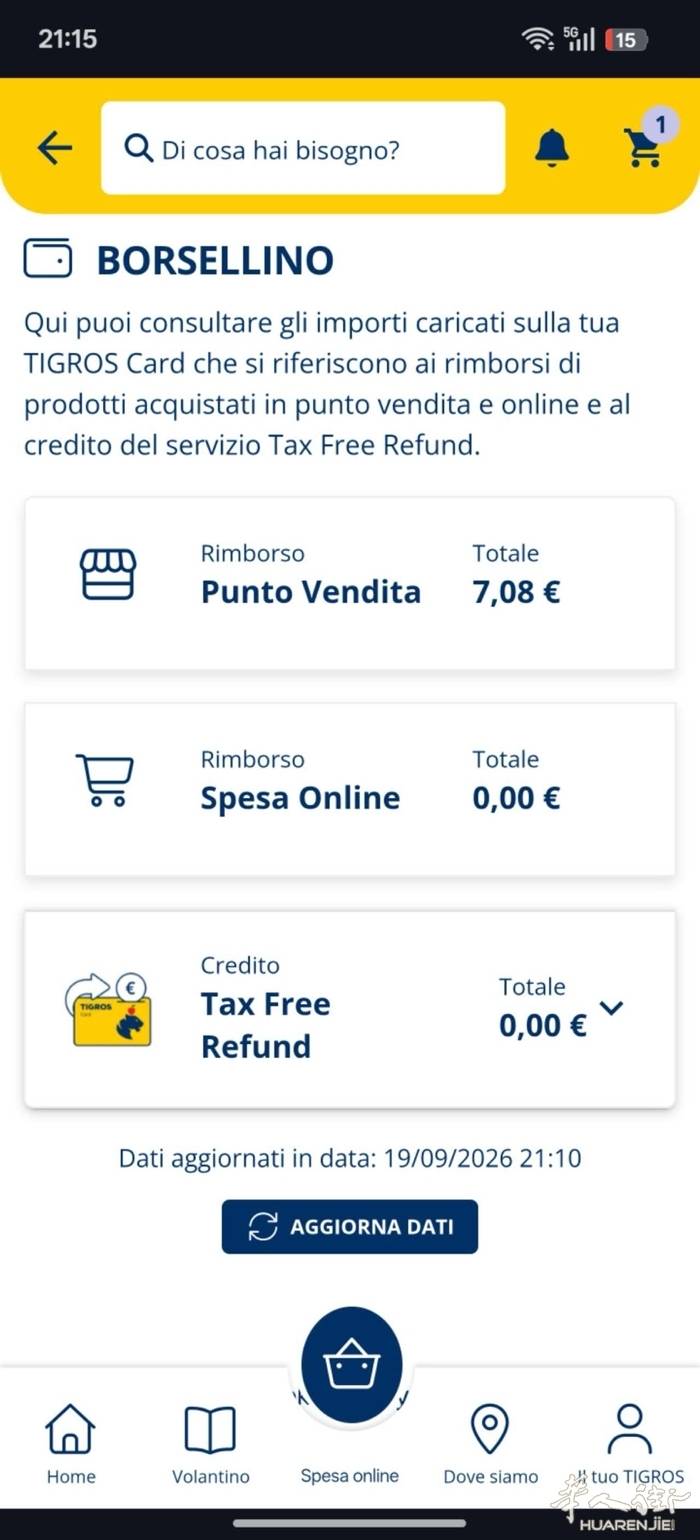Open the notifications bell
Screen dimensions: 700x1540
[552, 148]
